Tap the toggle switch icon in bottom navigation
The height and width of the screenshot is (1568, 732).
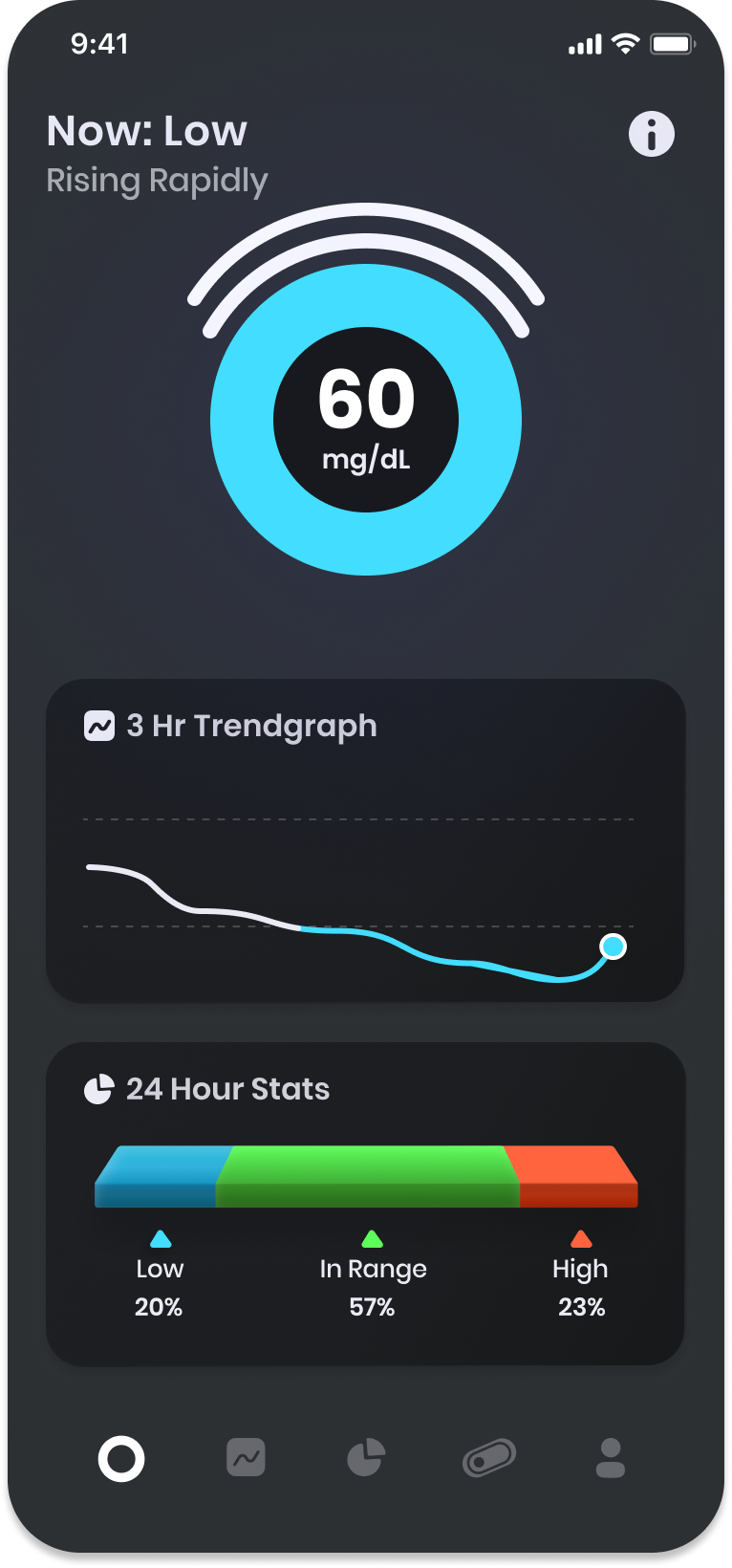488,1457
